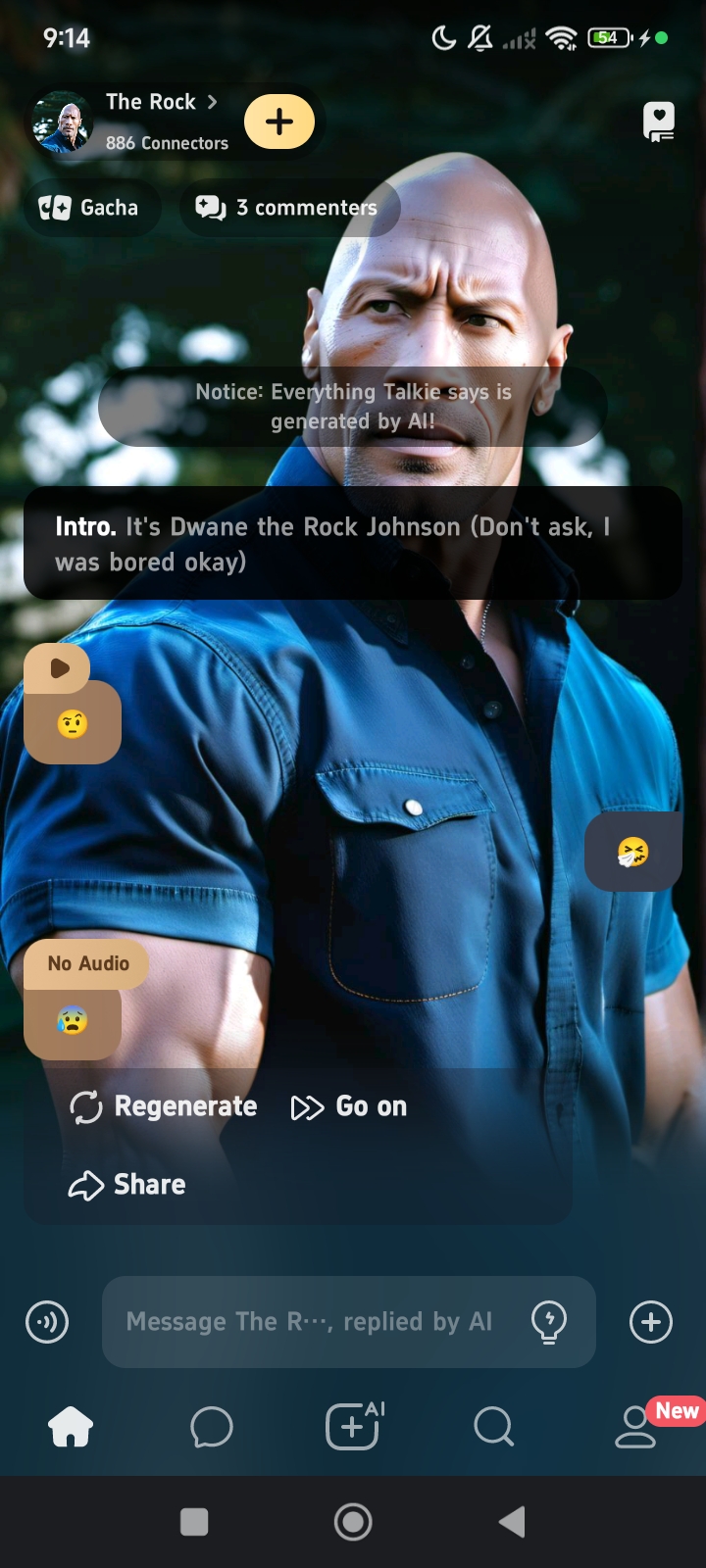Go to the Search tab
The image size is (706, 1568).
[493, 1427]
